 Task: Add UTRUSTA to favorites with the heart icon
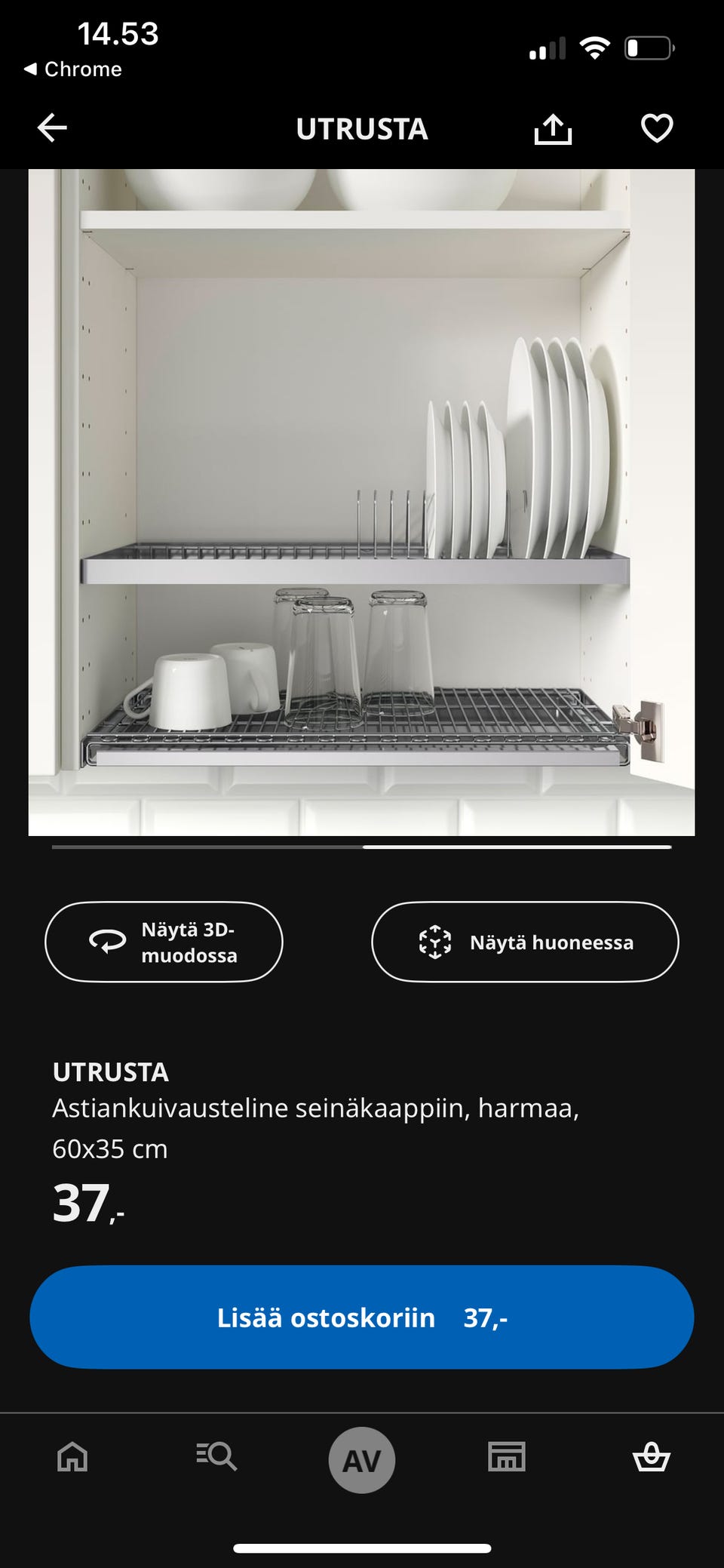[655, 128]
